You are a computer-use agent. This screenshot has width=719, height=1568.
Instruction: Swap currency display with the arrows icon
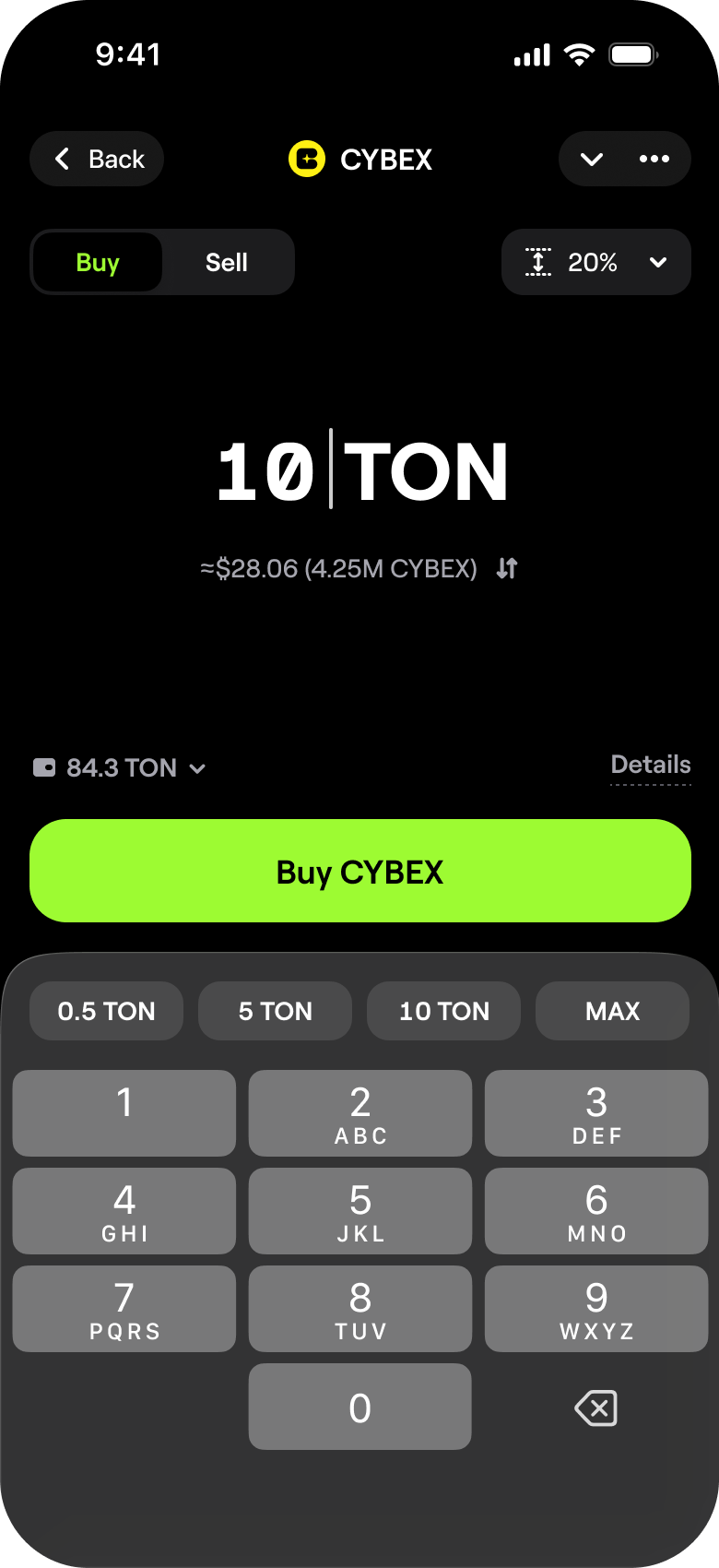point(507,568)
